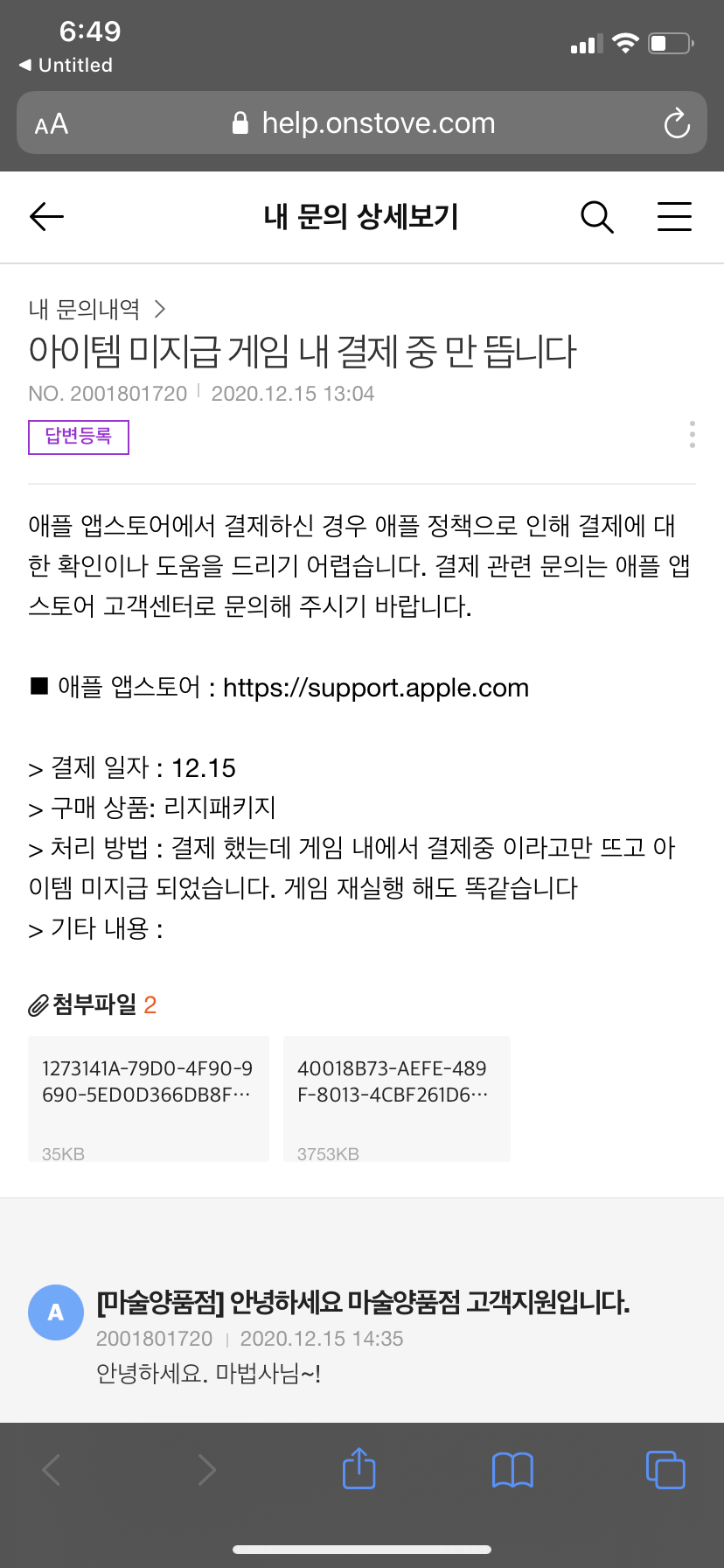This screenshot has width=724, height=1568.
Task: Reload the page
Action: (677, 123)
